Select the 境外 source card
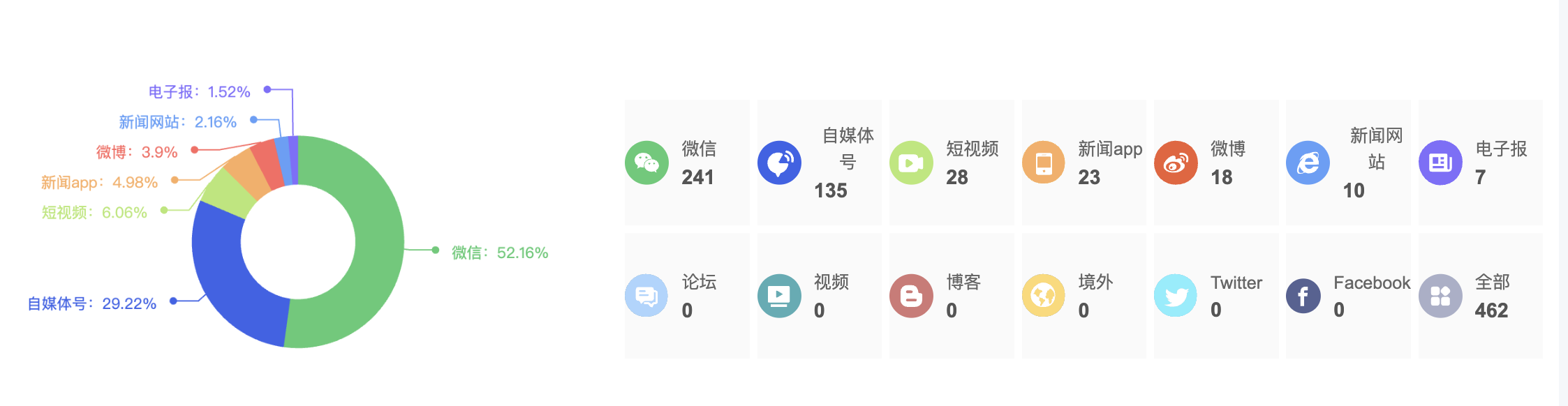Image resolution: width=1568 pixels, height=406 pixels. 1083,296
